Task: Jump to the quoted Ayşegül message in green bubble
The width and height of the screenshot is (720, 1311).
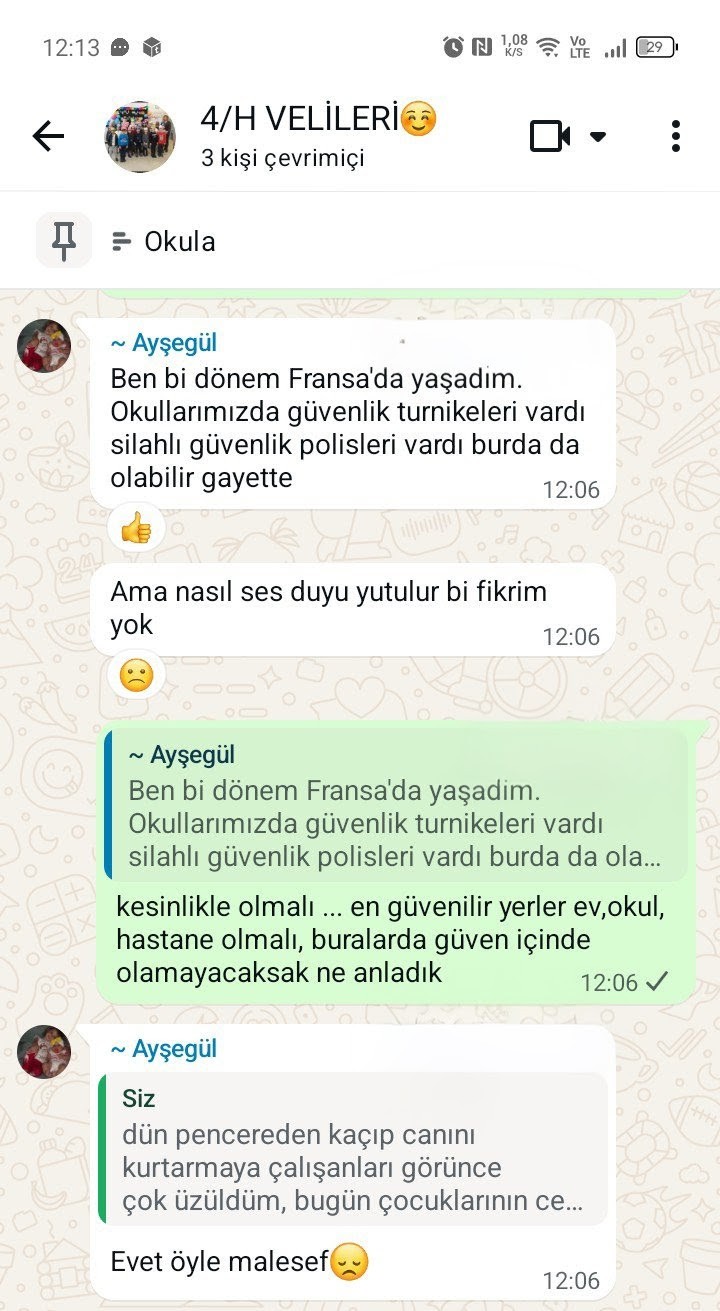Action: [396, 806]
